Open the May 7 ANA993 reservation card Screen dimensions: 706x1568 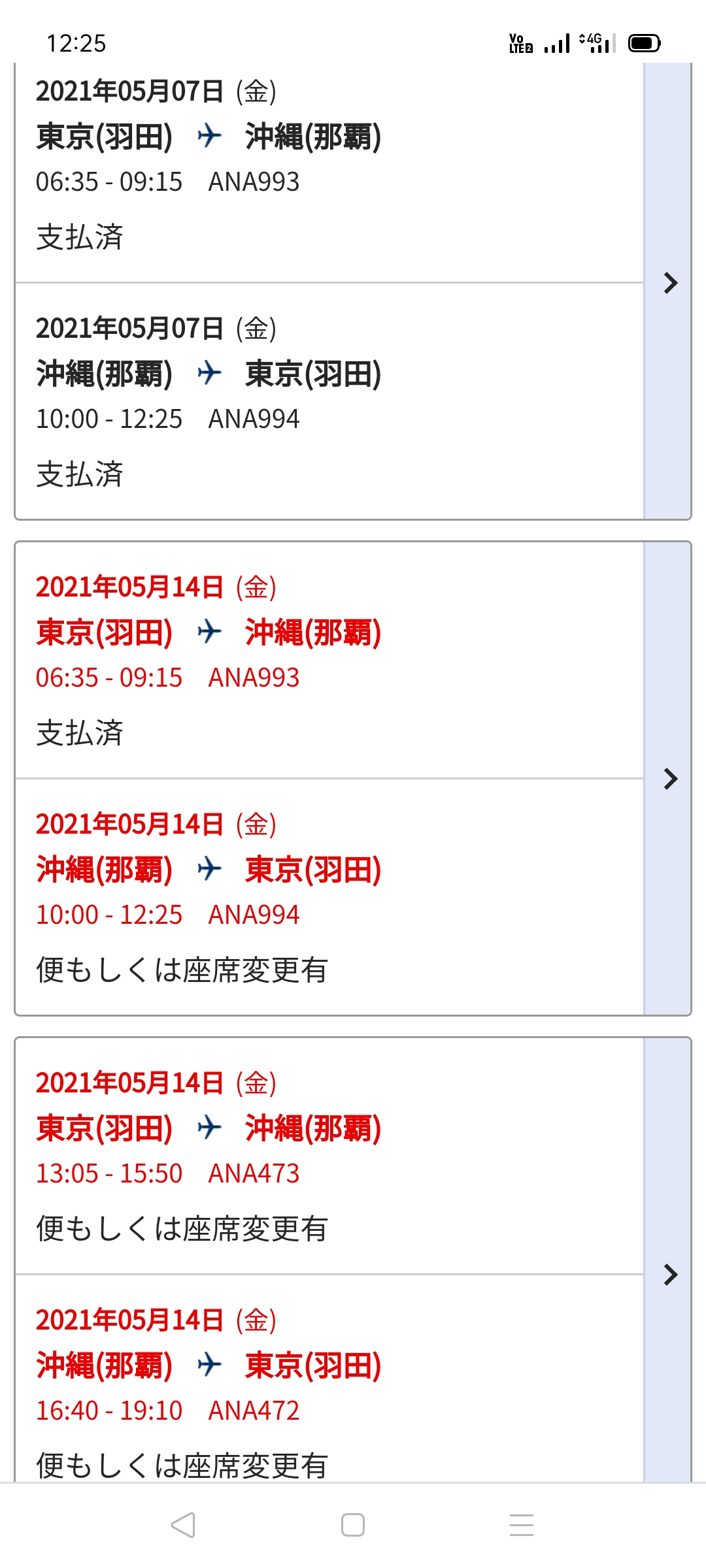point(669,283)
